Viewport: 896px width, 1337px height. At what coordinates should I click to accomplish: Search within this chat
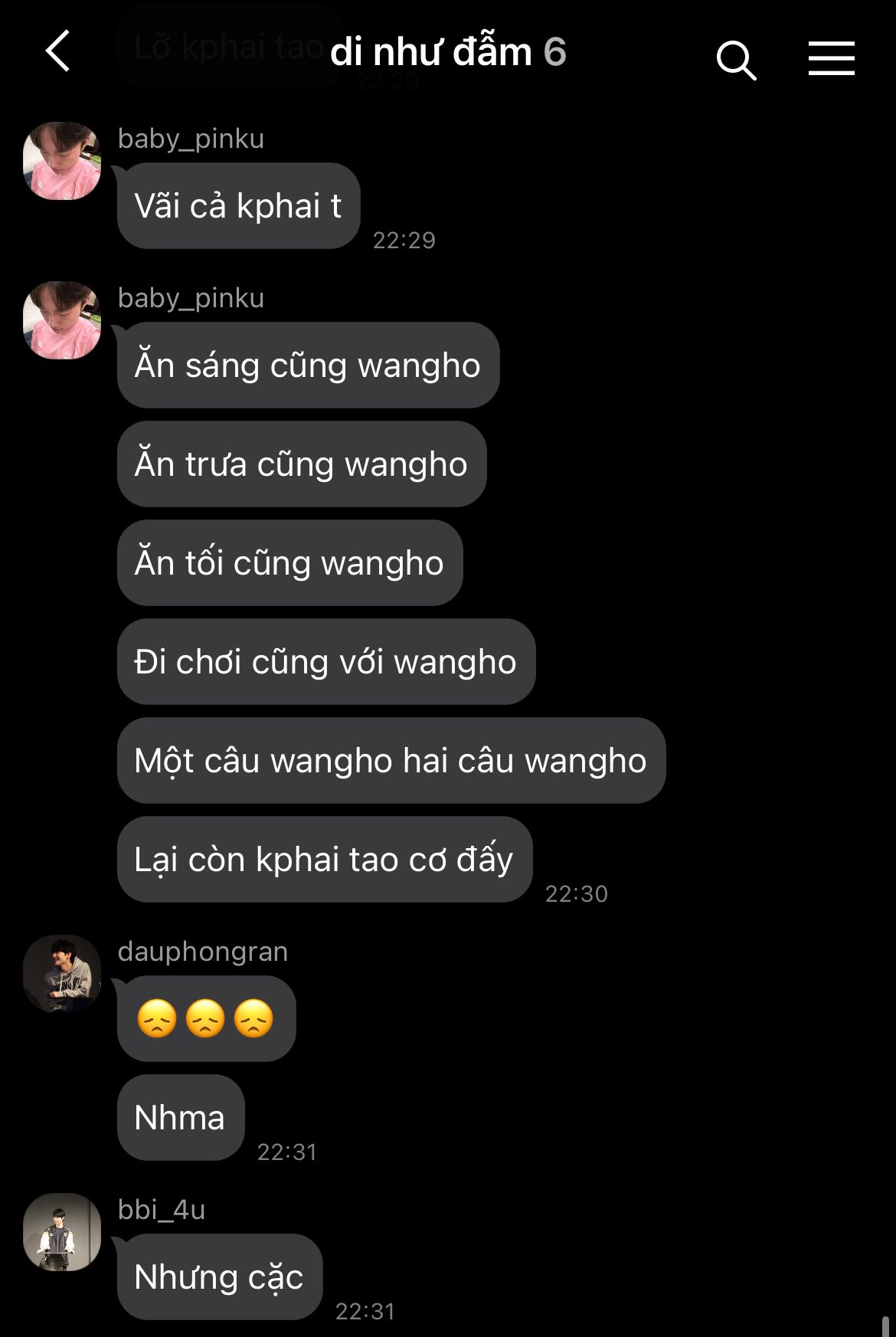tap(736, 60)
